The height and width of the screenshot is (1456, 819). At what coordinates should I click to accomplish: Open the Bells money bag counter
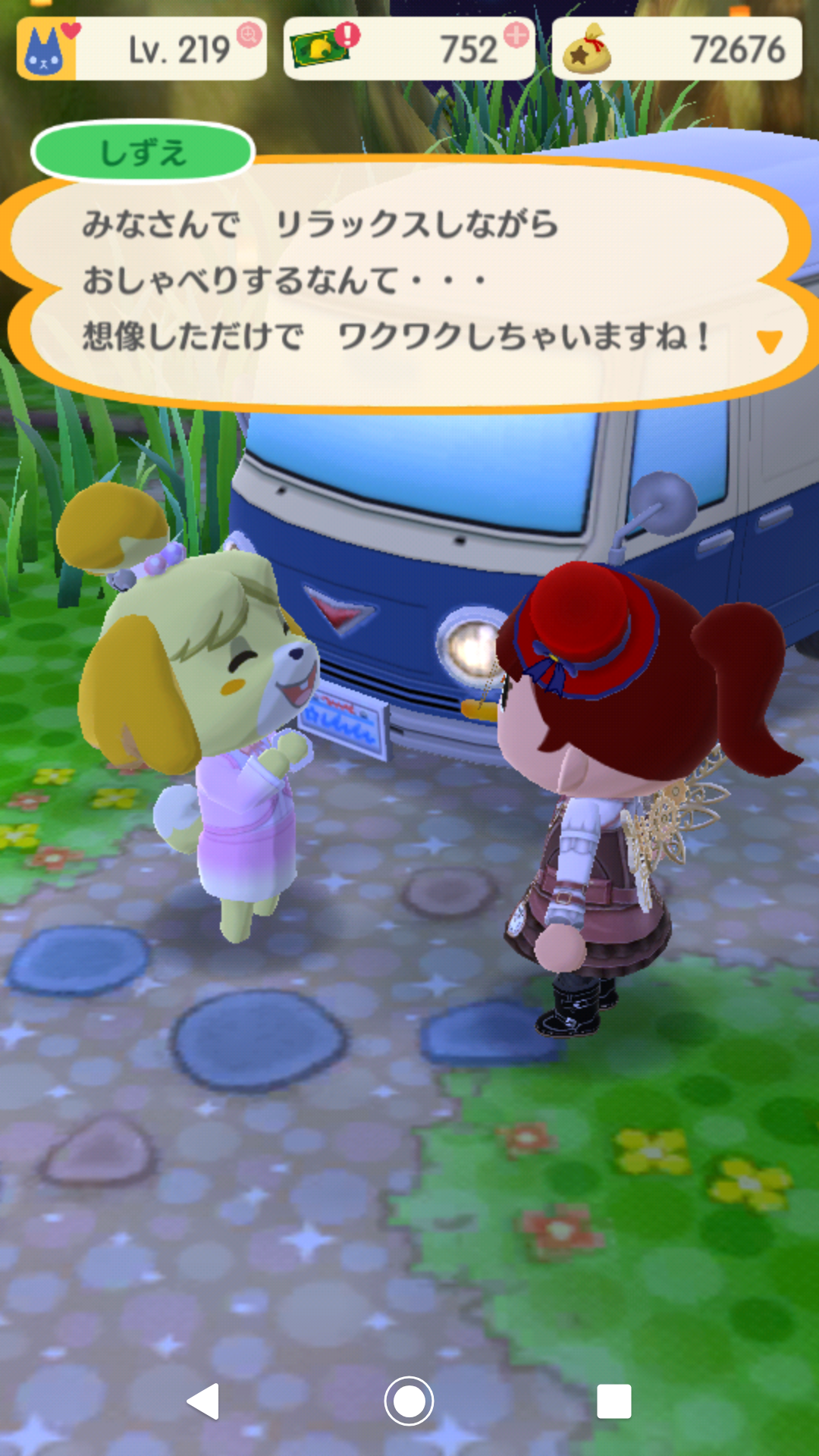point(676,49)
